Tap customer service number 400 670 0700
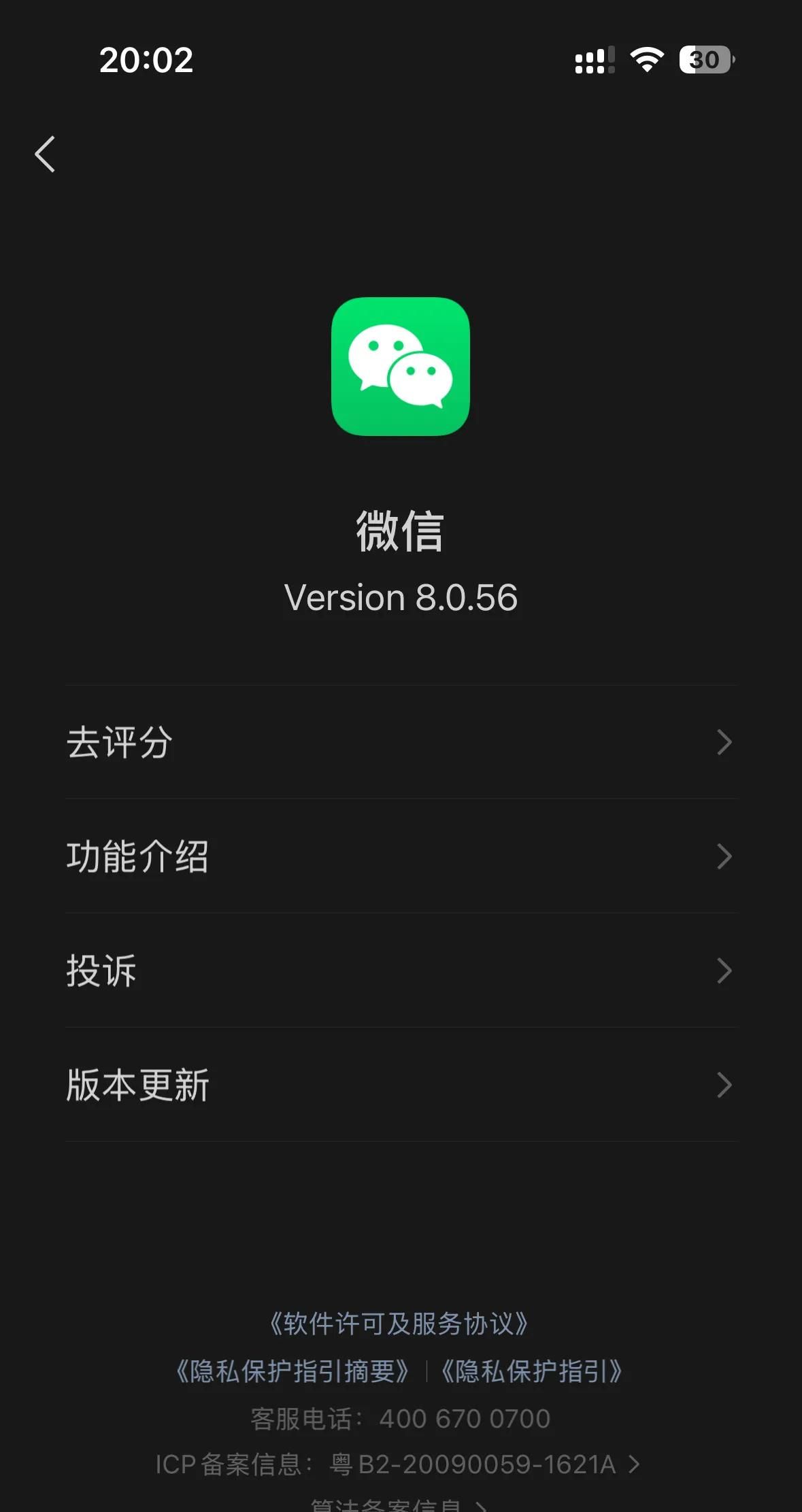 (466, 1419)
